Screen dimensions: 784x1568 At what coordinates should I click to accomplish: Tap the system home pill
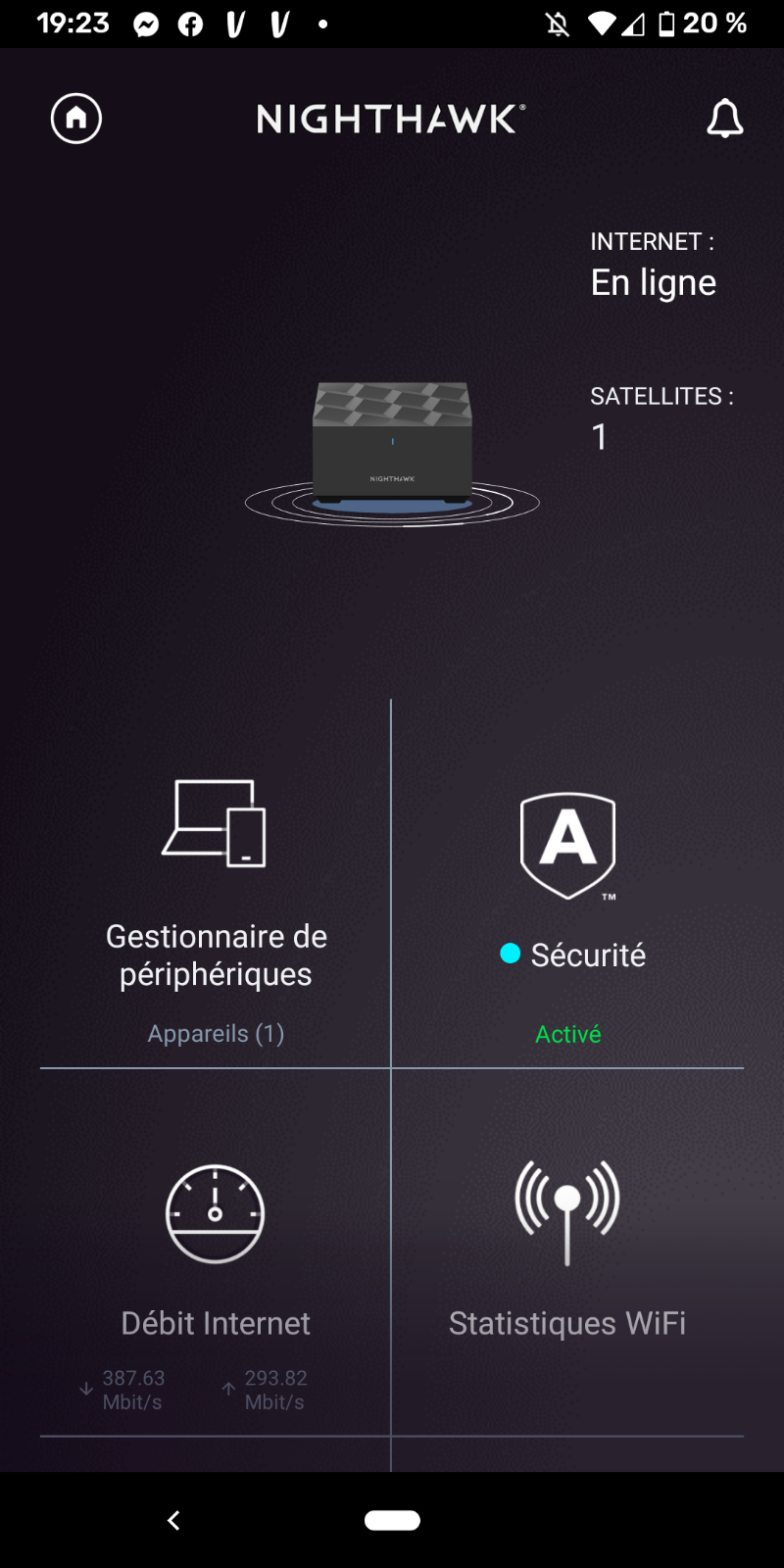pyautogui.click(x=392, y=1520)
